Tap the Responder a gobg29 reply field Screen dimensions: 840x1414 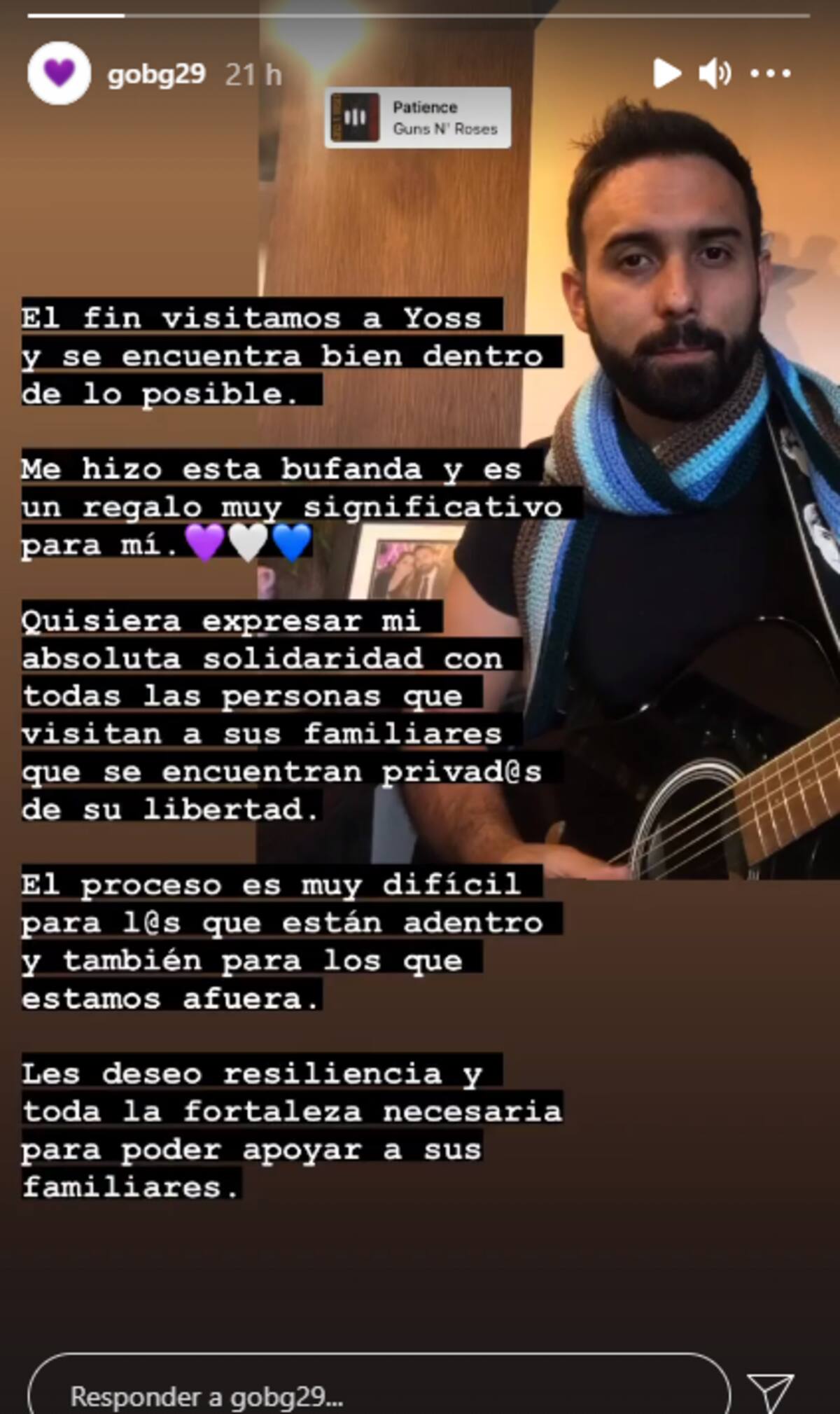point(378,1395)
